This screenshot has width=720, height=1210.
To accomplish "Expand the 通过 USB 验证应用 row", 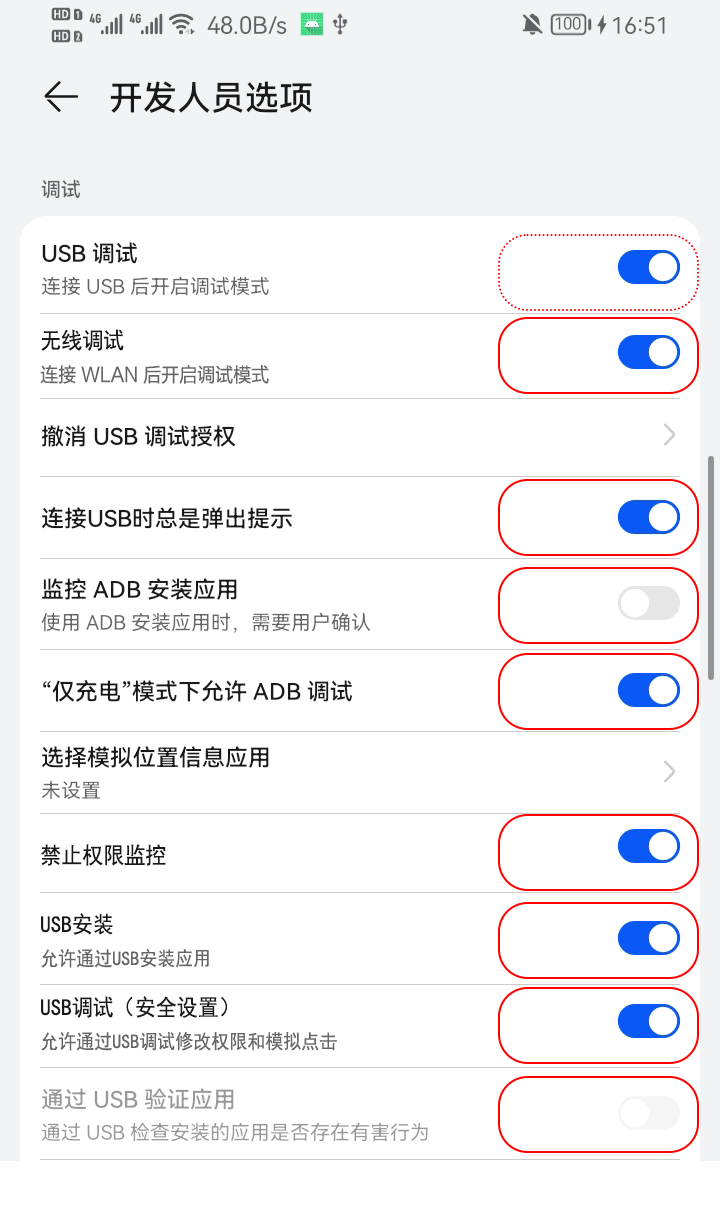I will [649, 1113].
